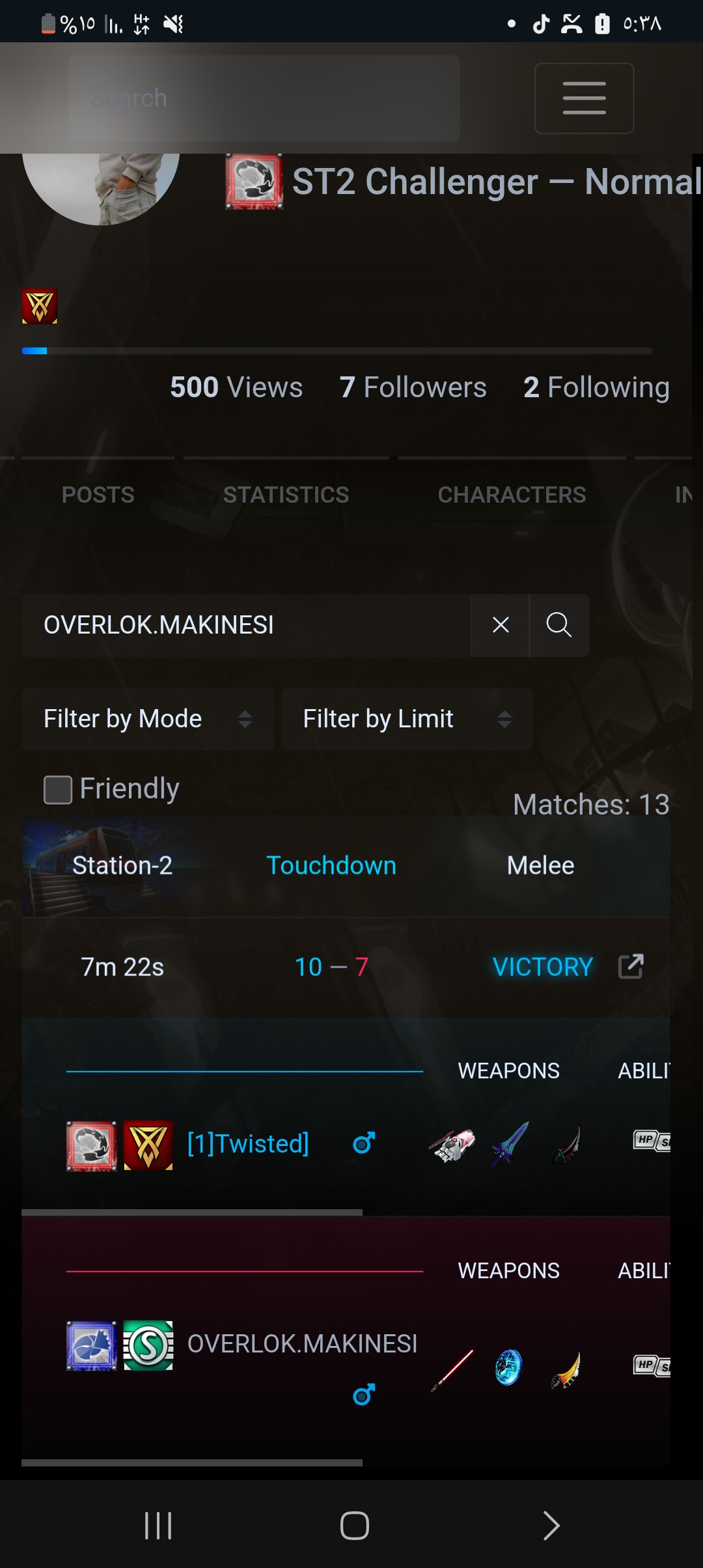Open the [1]Twisted] player profile
Image resolution: width=703 pixels, height=1568 pixels.
(248, 1143)
